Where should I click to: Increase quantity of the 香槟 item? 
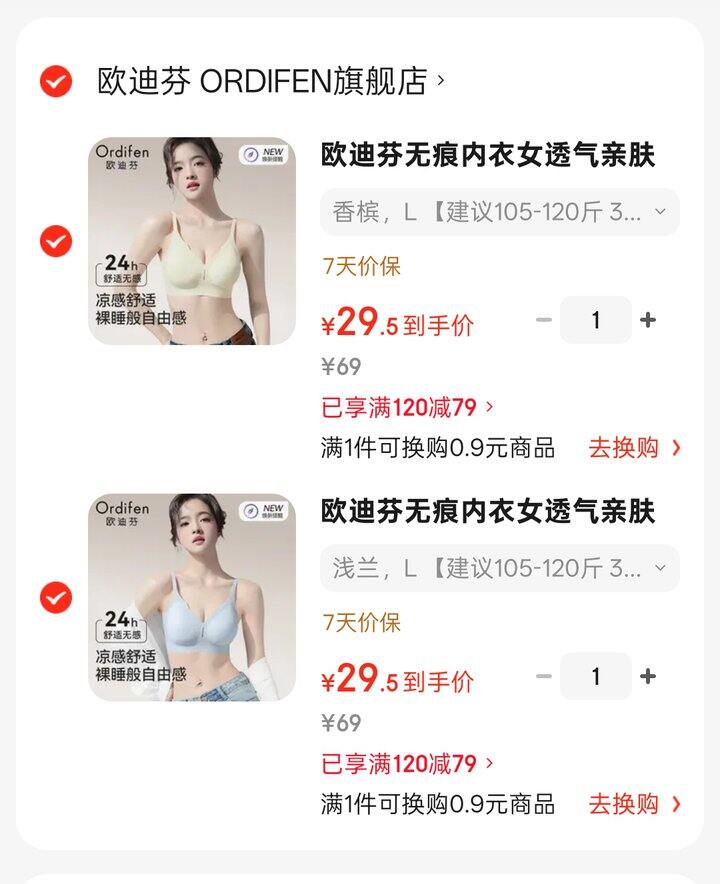[648, 320]
